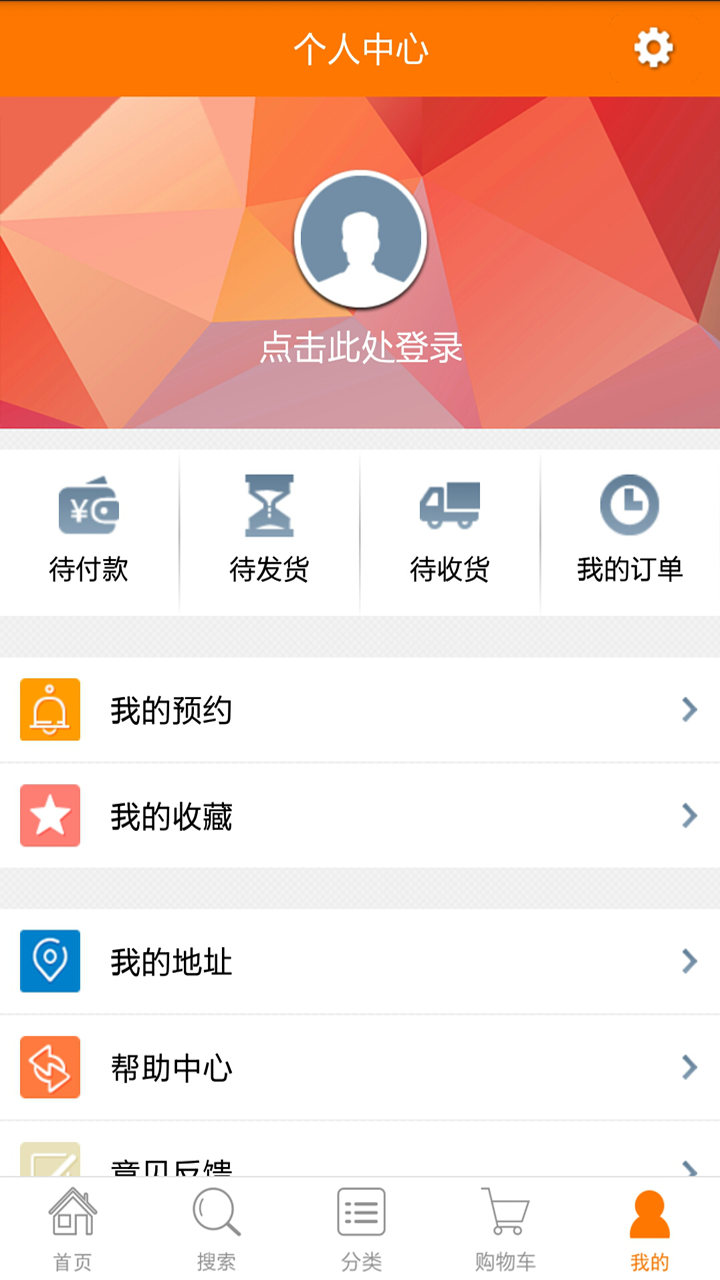This screenshot has height=1280, width=720.
Task: Go to the 购物车 shopping cart tab
Action: point(504,1229)
